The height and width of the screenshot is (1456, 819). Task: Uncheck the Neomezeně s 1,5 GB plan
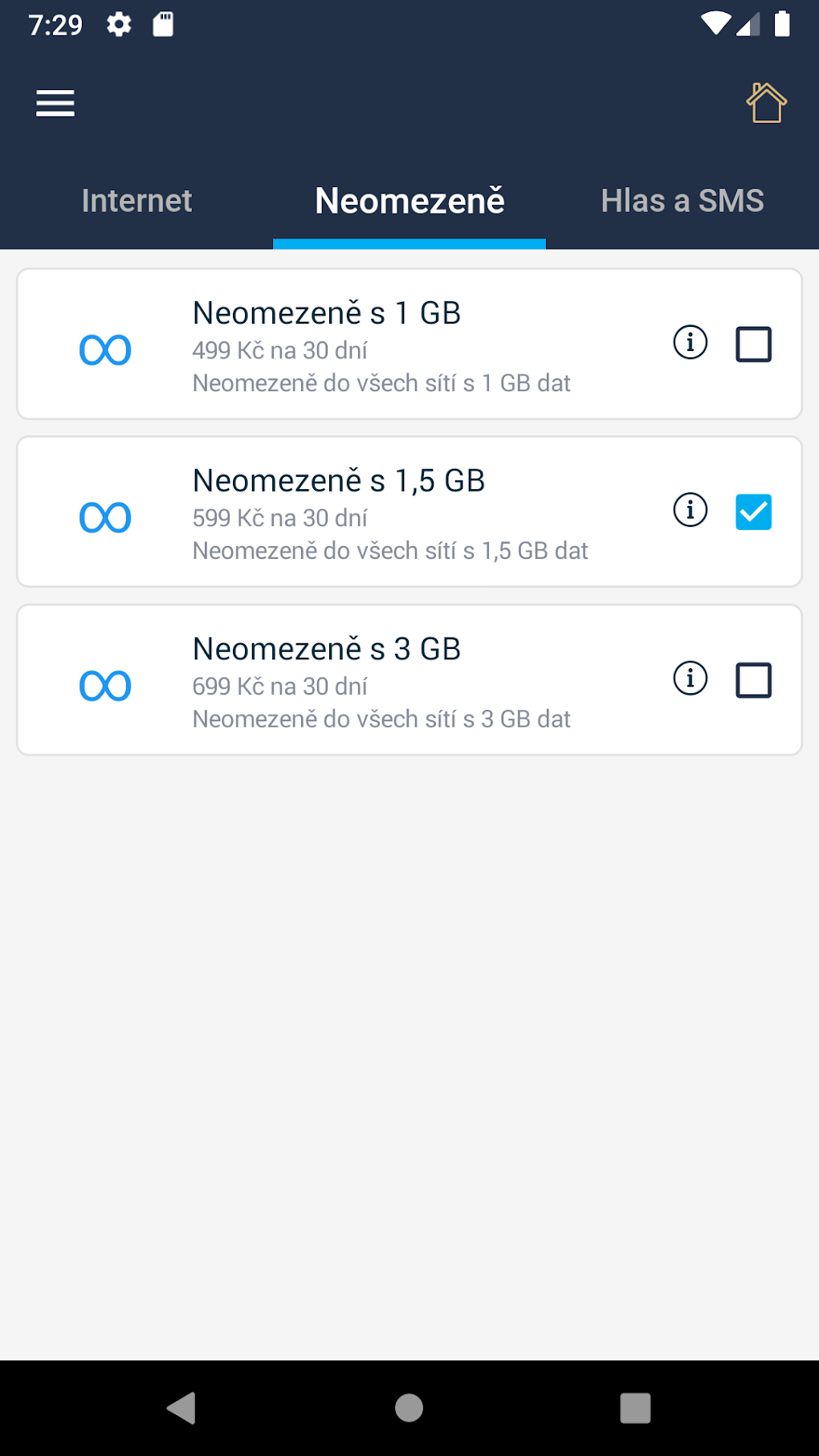pyautogui.click(x=753, y=511)
